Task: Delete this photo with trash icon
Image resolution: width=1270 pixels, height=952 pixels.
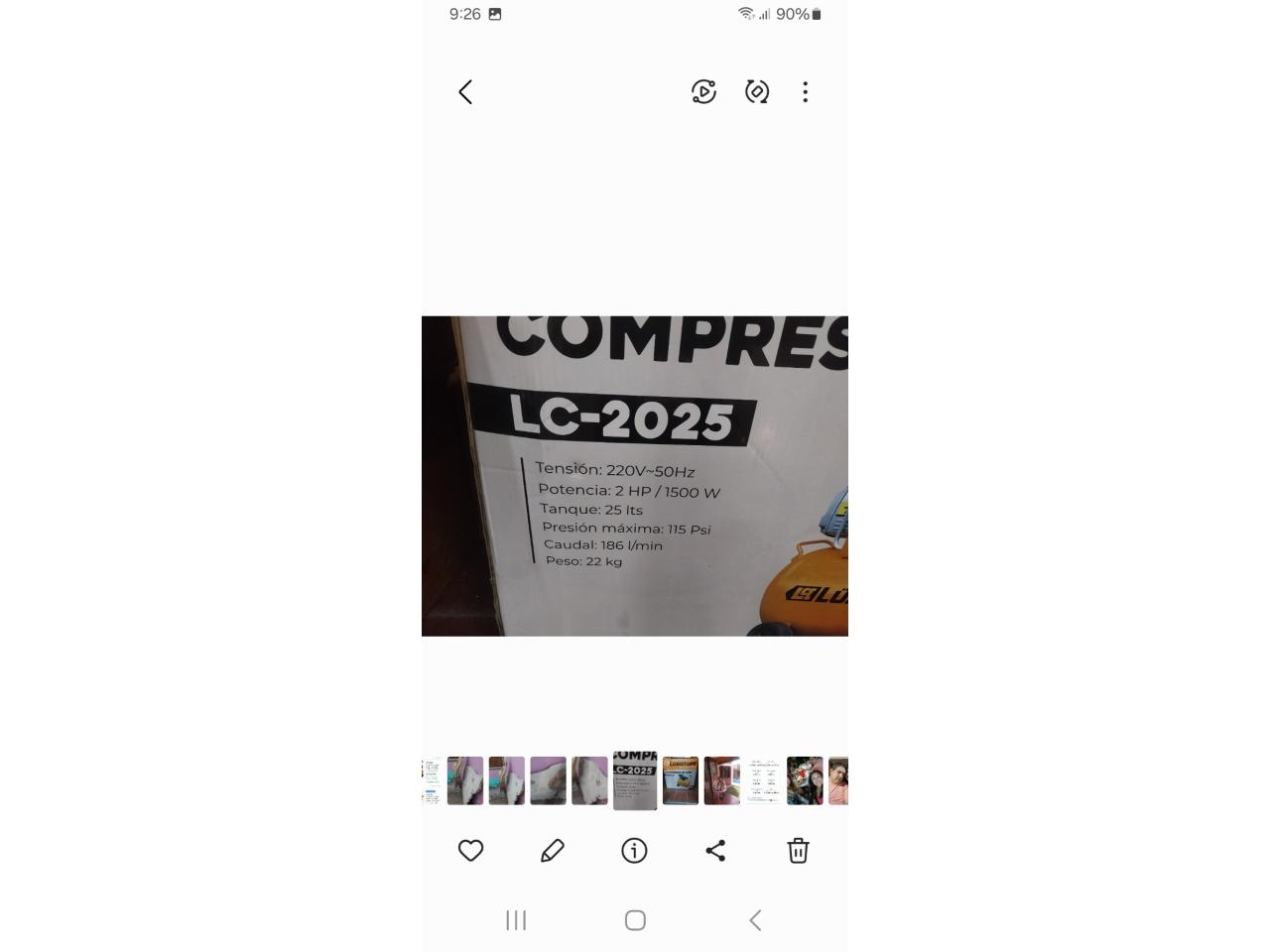Action: pyautogui.click(x=798, y=851)
